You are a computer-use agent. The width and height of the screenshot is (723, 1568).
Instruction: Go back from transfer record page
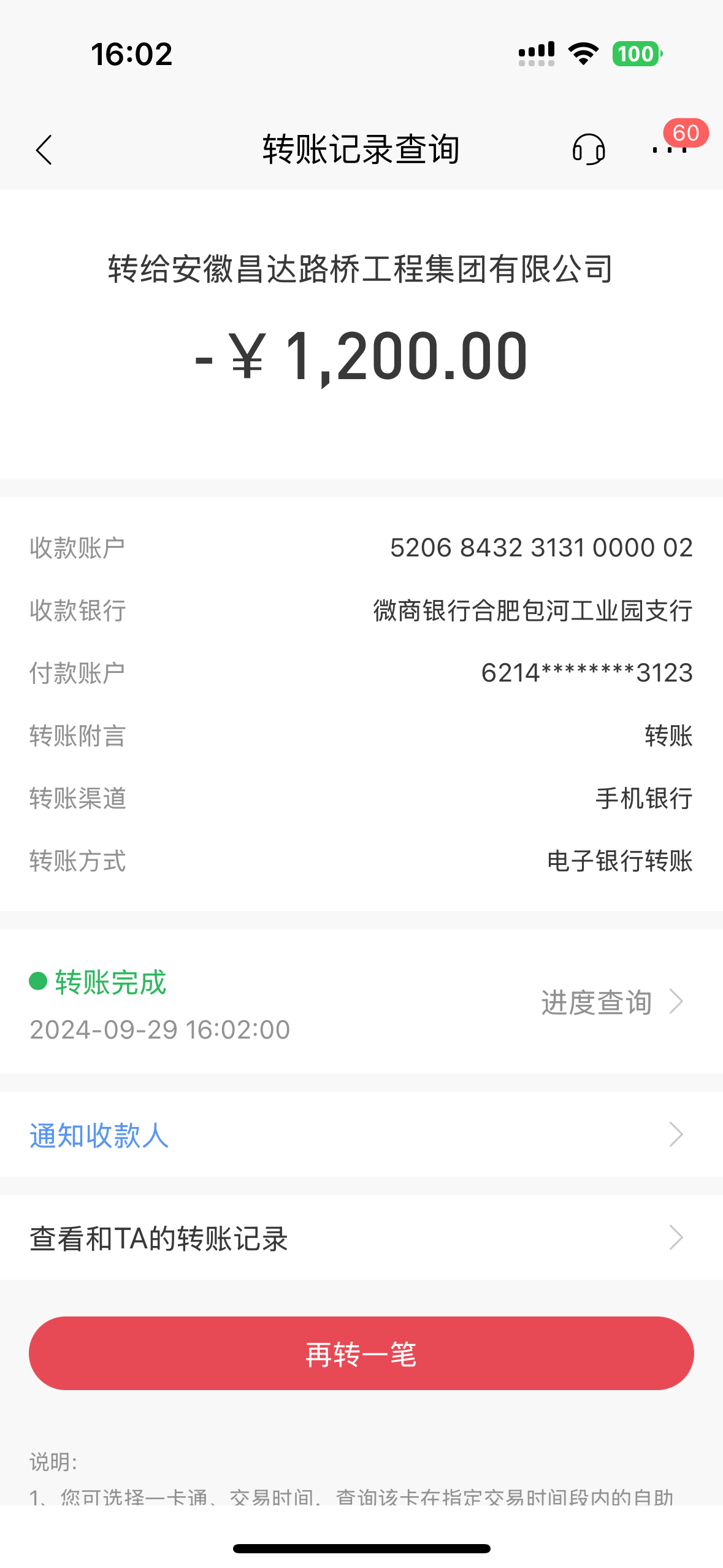point(44,150)
